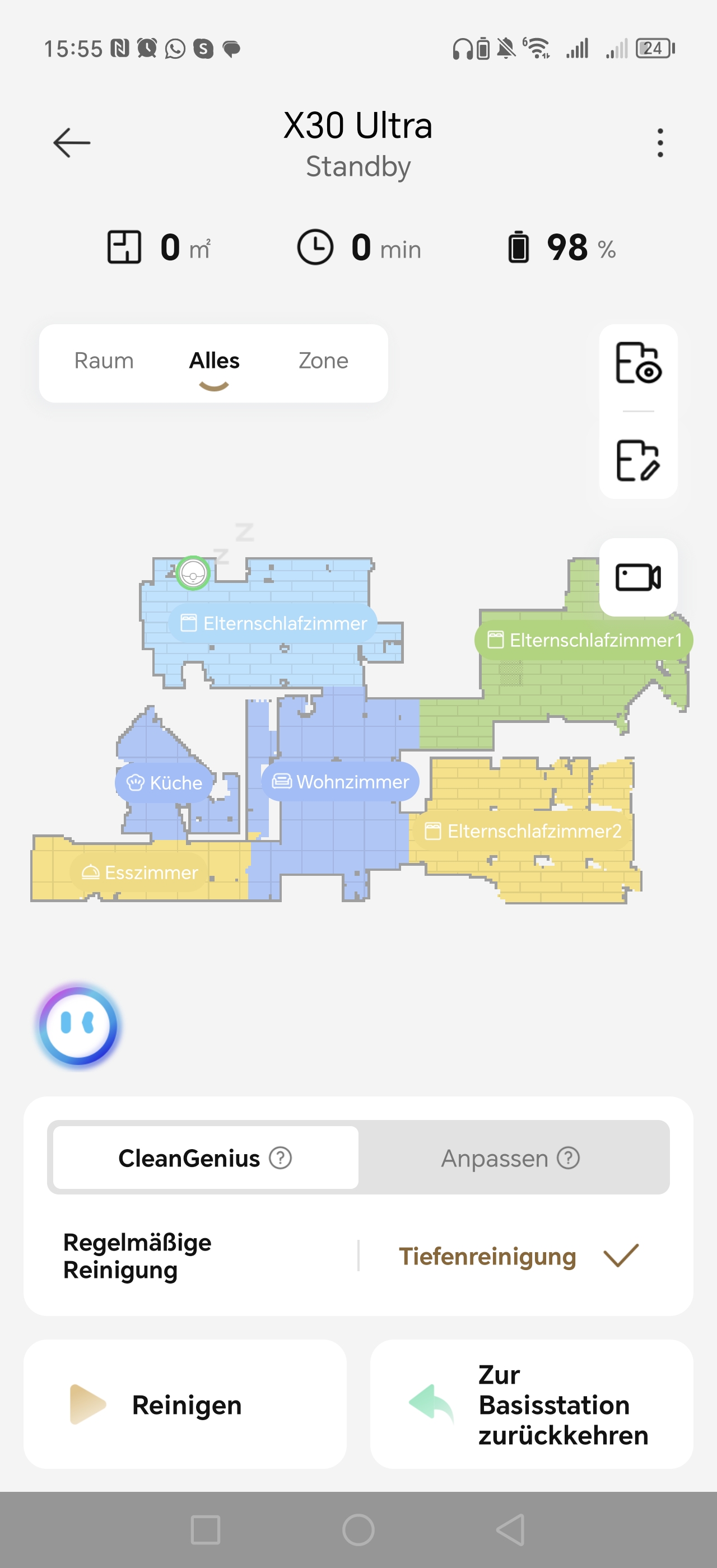Select the Wohnzimmer room on the map
Screen dimensions: 717x1568
point(340,782)
